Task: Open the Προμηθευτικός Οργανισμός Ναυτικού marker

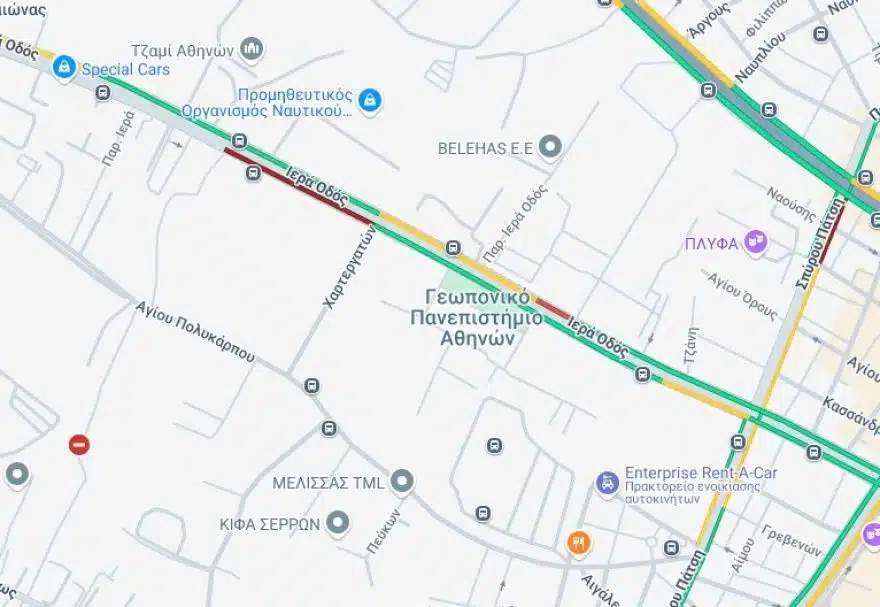Action: click(x=370, y=99)
